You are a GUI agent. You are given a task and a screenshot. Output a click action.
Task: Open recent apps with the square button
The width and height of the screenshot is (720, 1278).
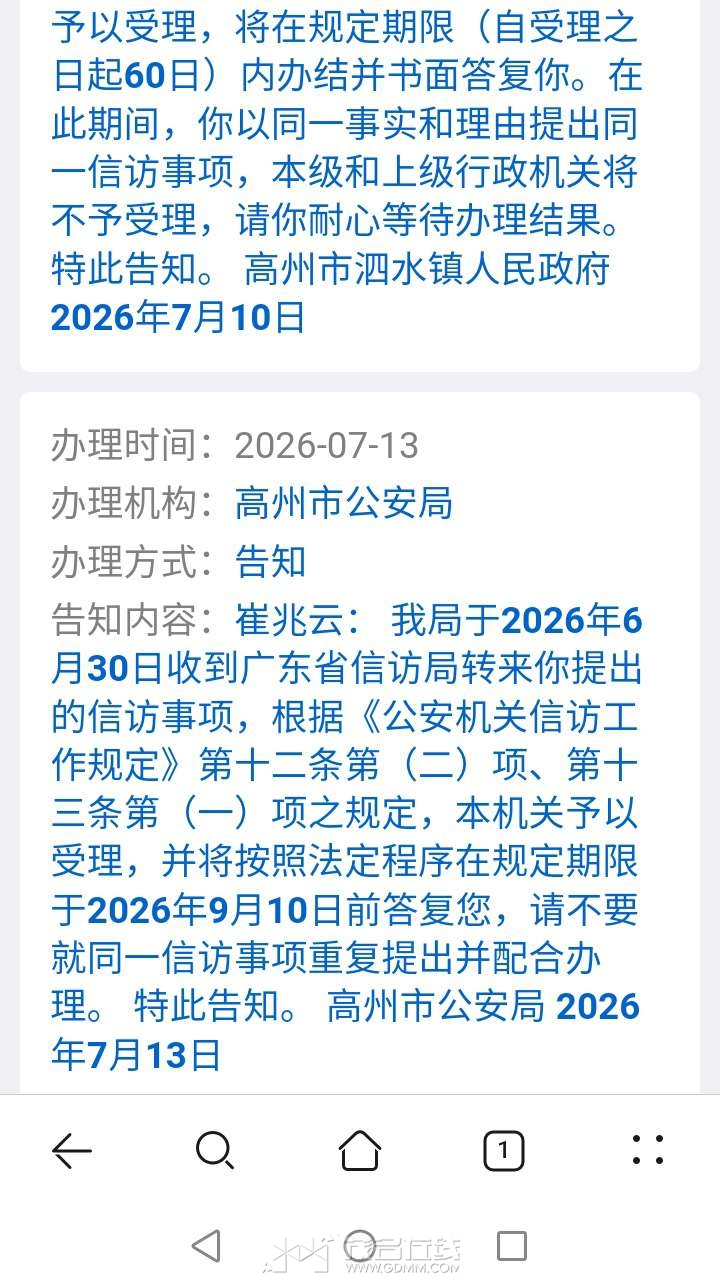coord(512,1245)
